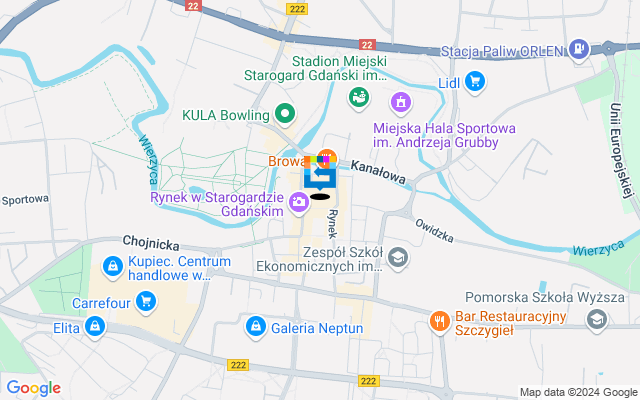Tap the Browar restaurant marker

click(x=324, y=158)
